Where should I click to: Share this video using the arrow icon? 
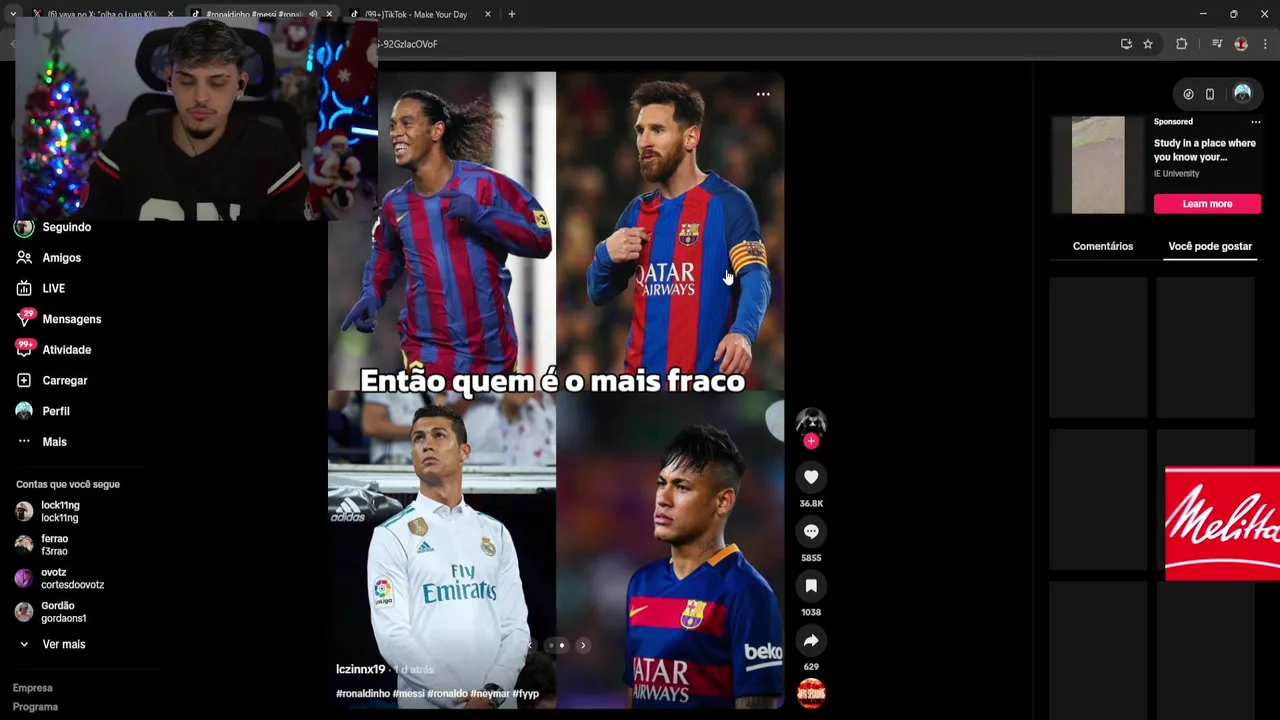811,641
